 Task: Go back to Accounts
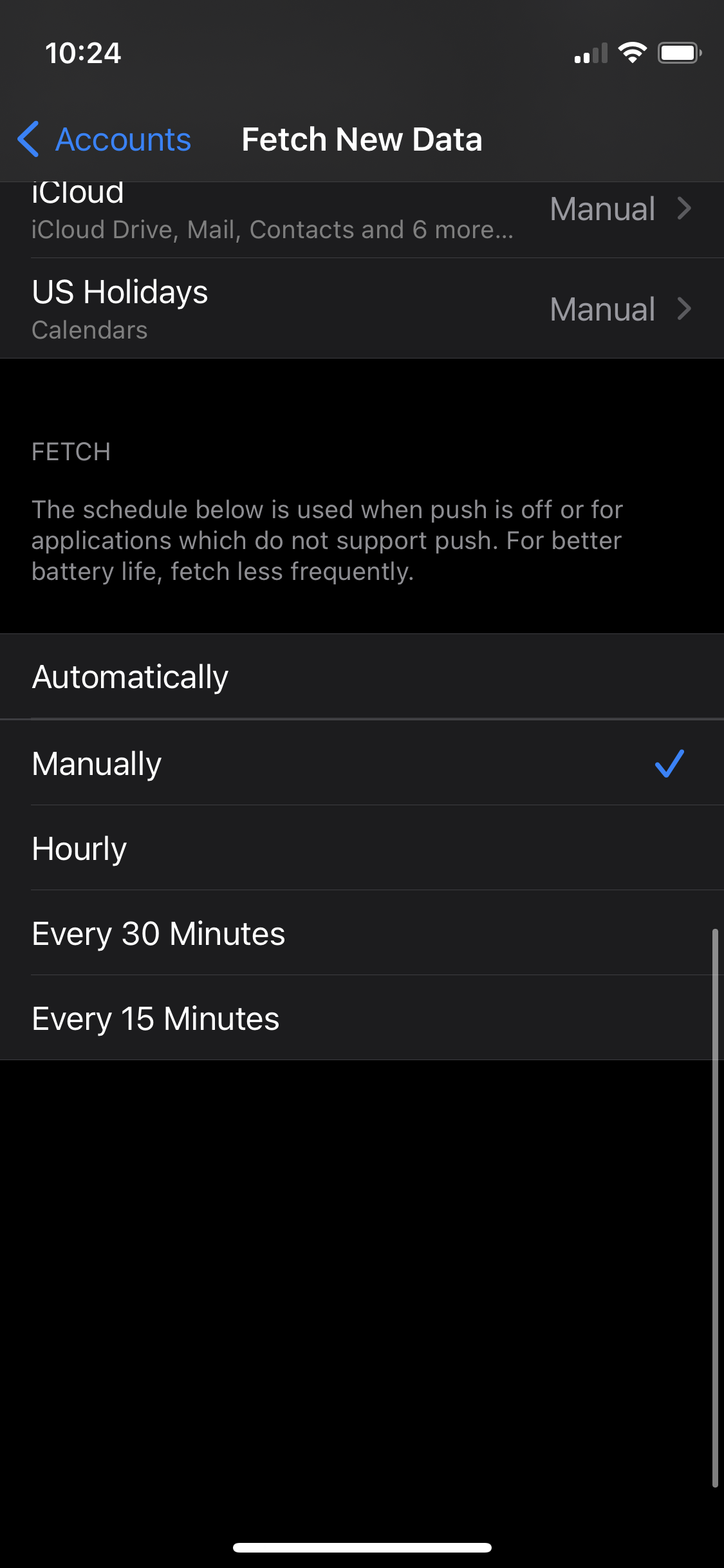coord(104,139)
